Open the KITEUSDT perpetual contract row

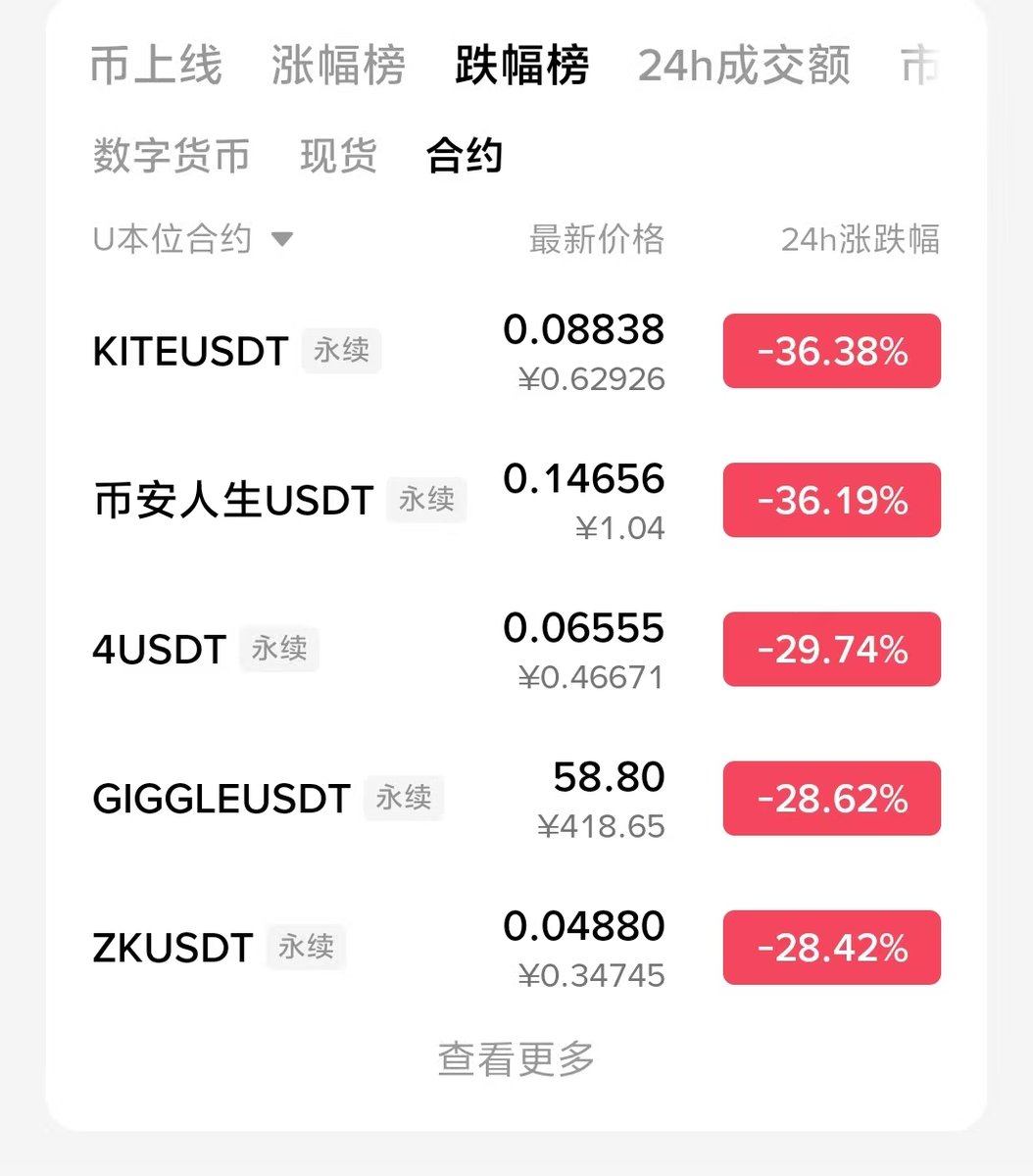(x=516, y=352)
